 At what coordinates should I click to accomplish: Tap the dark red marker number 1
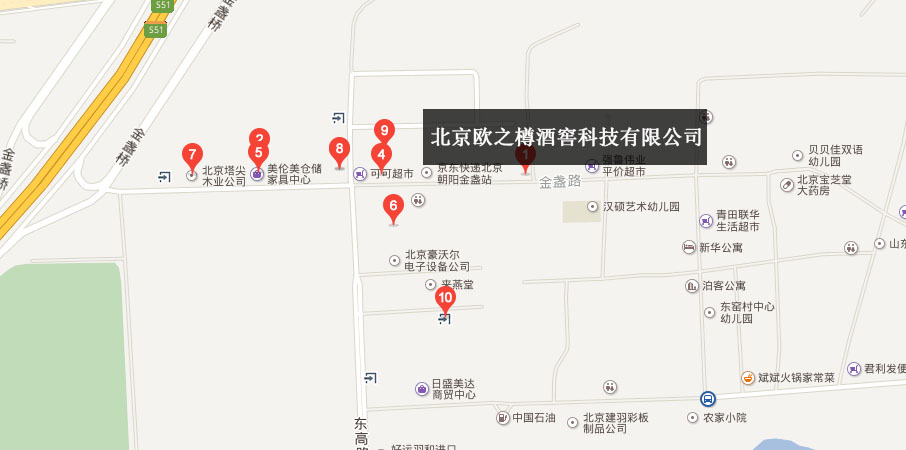(525, 157)
